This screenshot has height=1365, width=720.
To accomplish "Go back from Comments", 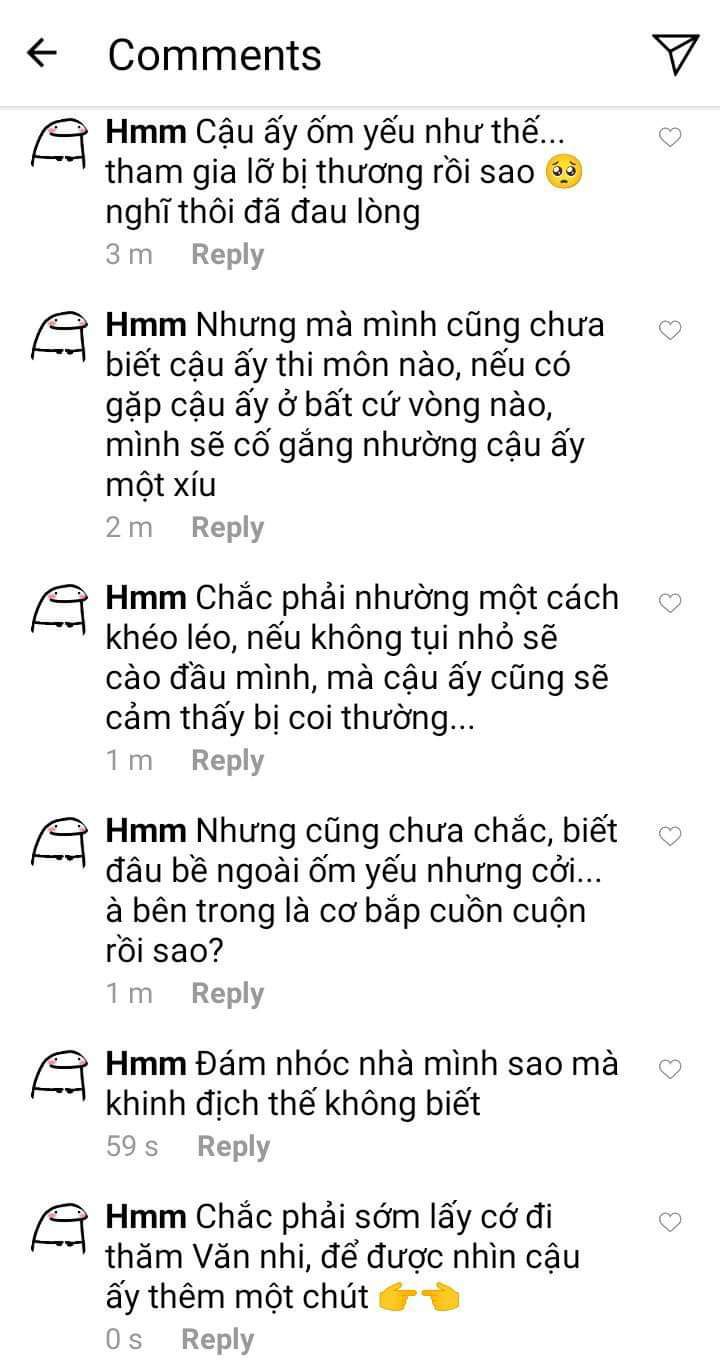I will pos(41,53).
